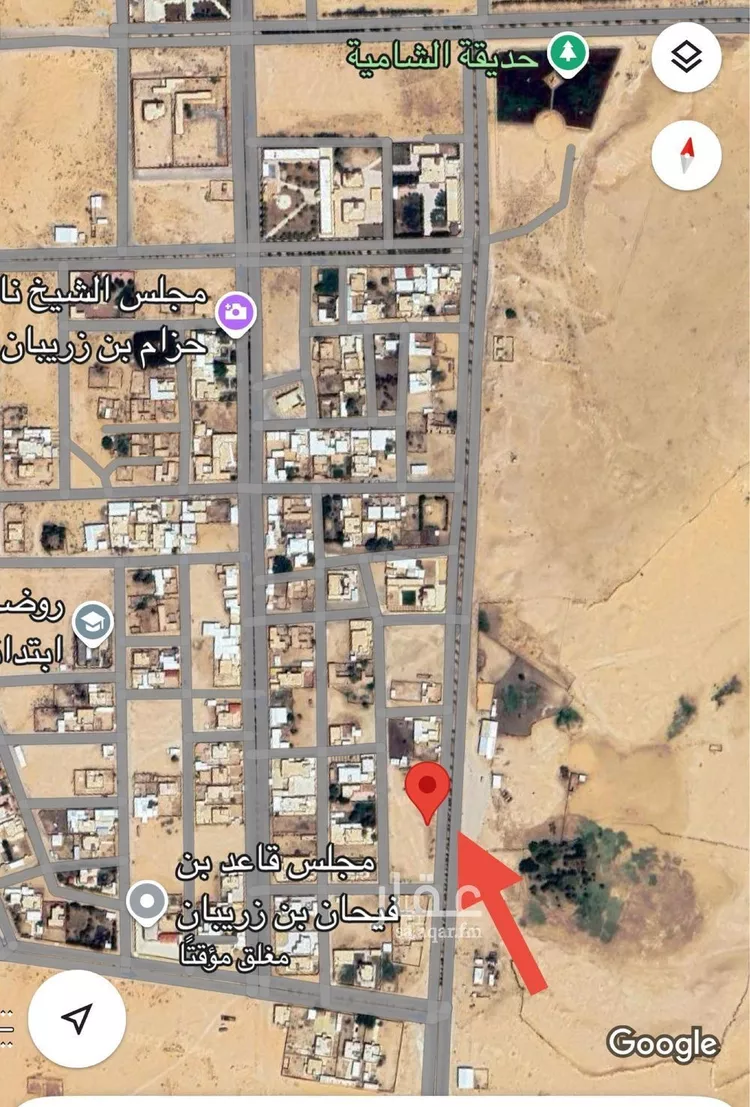This screenshot has width=750, height=1107.
Task: Center the map on my location
Action: pyautogui.click(x=77, y=1018)
